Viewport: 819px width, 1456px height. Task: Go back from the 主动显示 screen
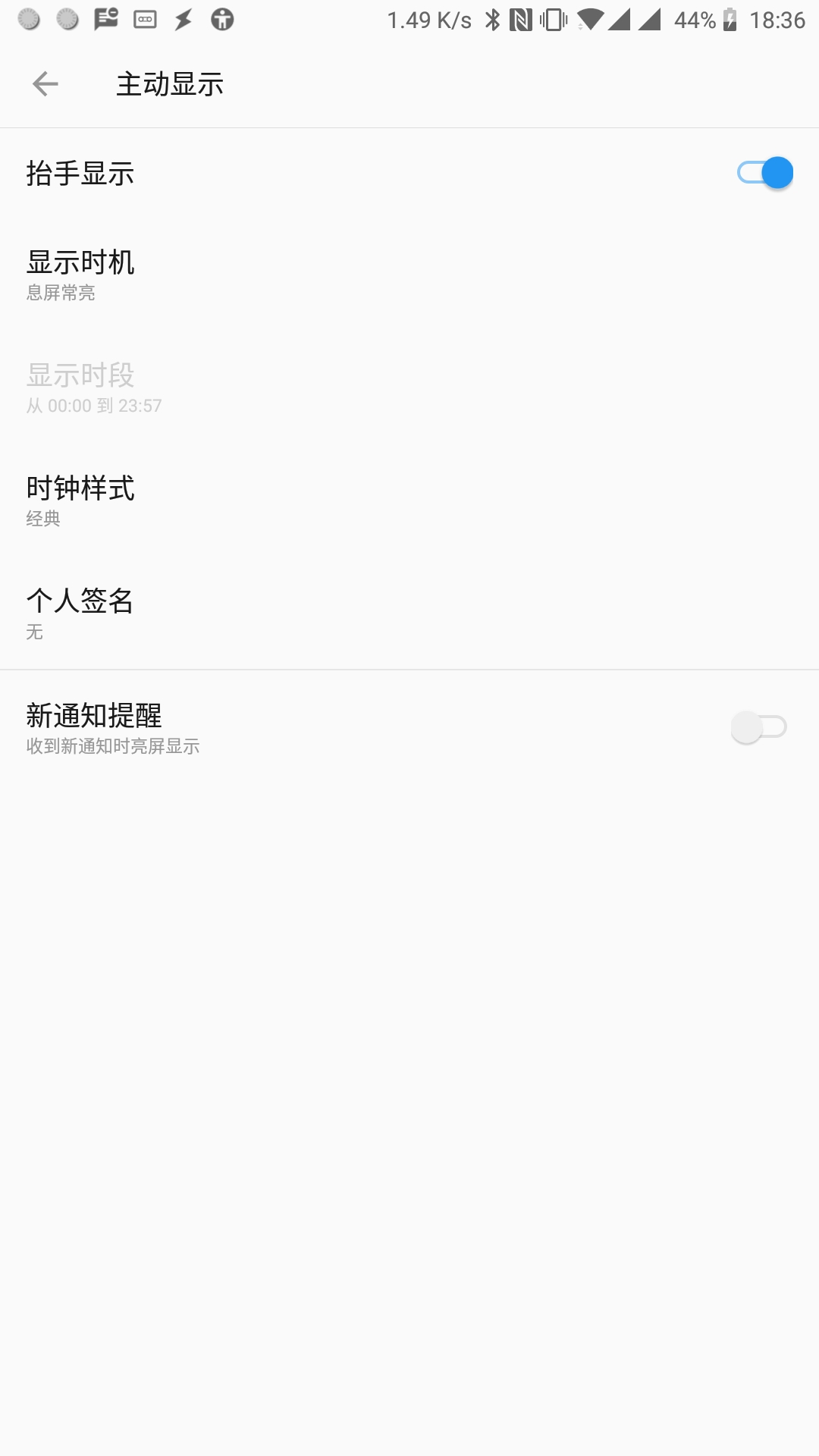tap(45, 83)
